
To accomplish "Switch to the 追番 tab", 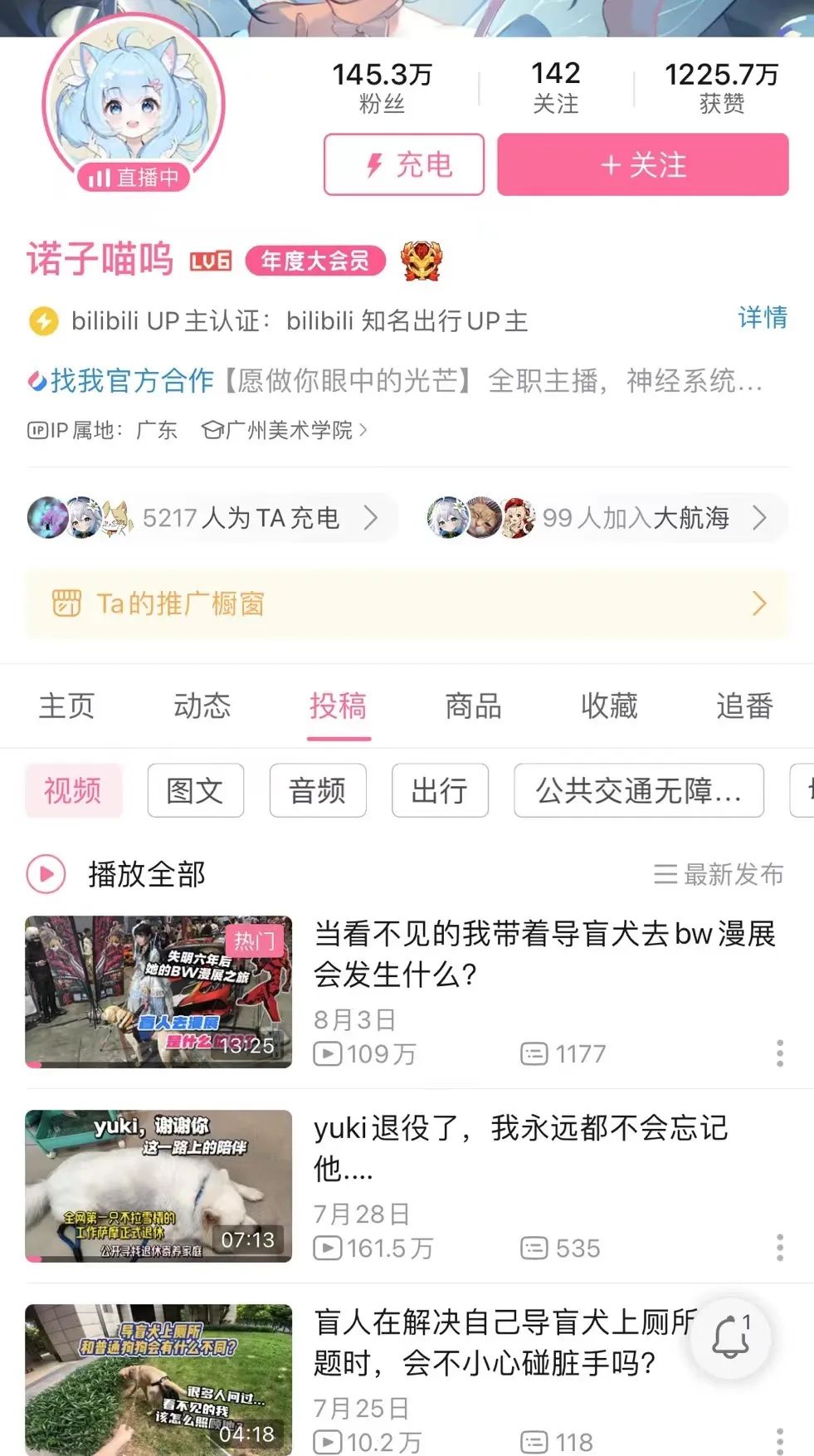I will click(744, 706).
